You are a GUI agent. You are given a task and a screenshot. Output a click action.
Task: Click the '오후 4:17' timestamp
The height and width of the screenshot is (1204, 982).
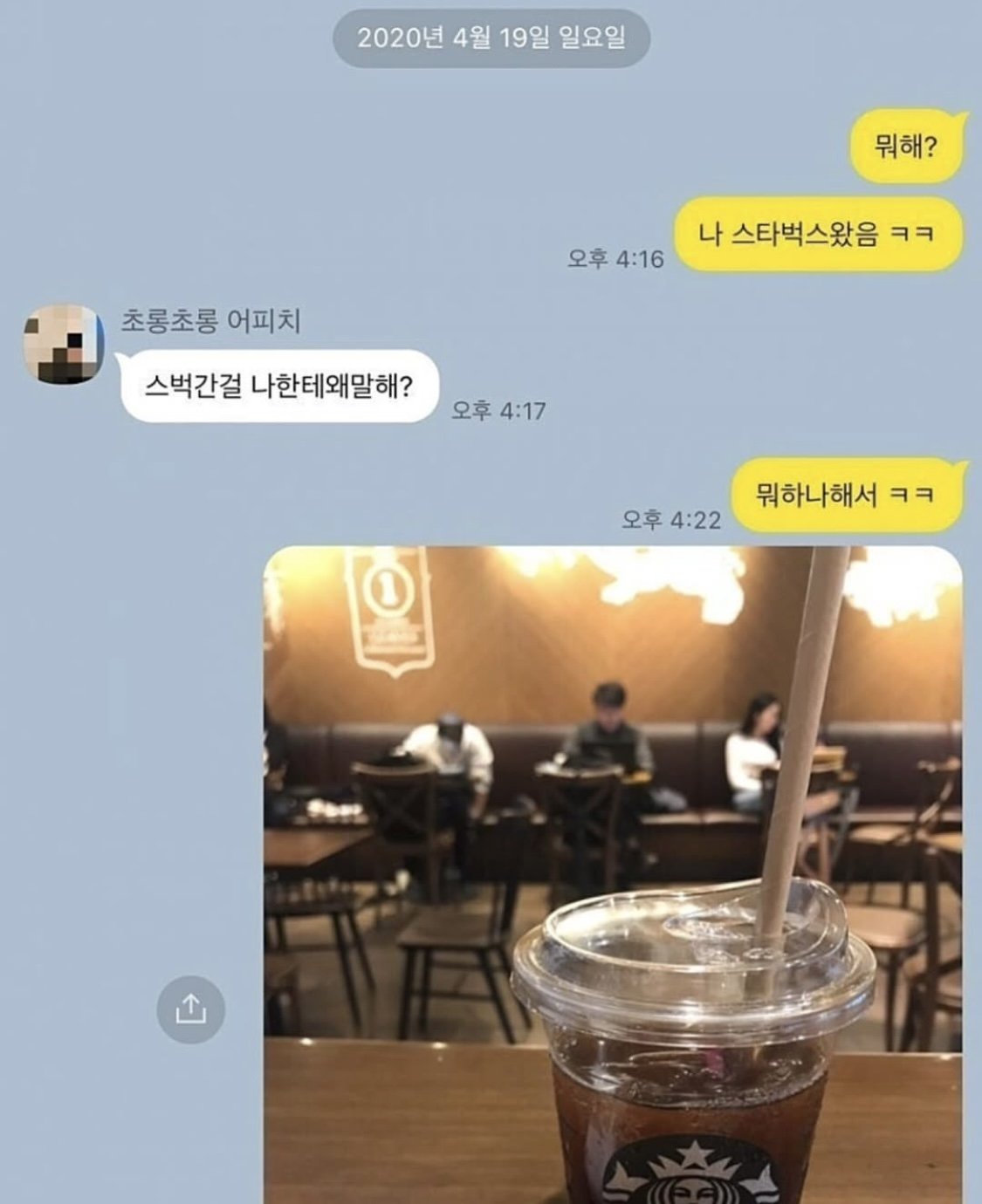click(498, 407)
